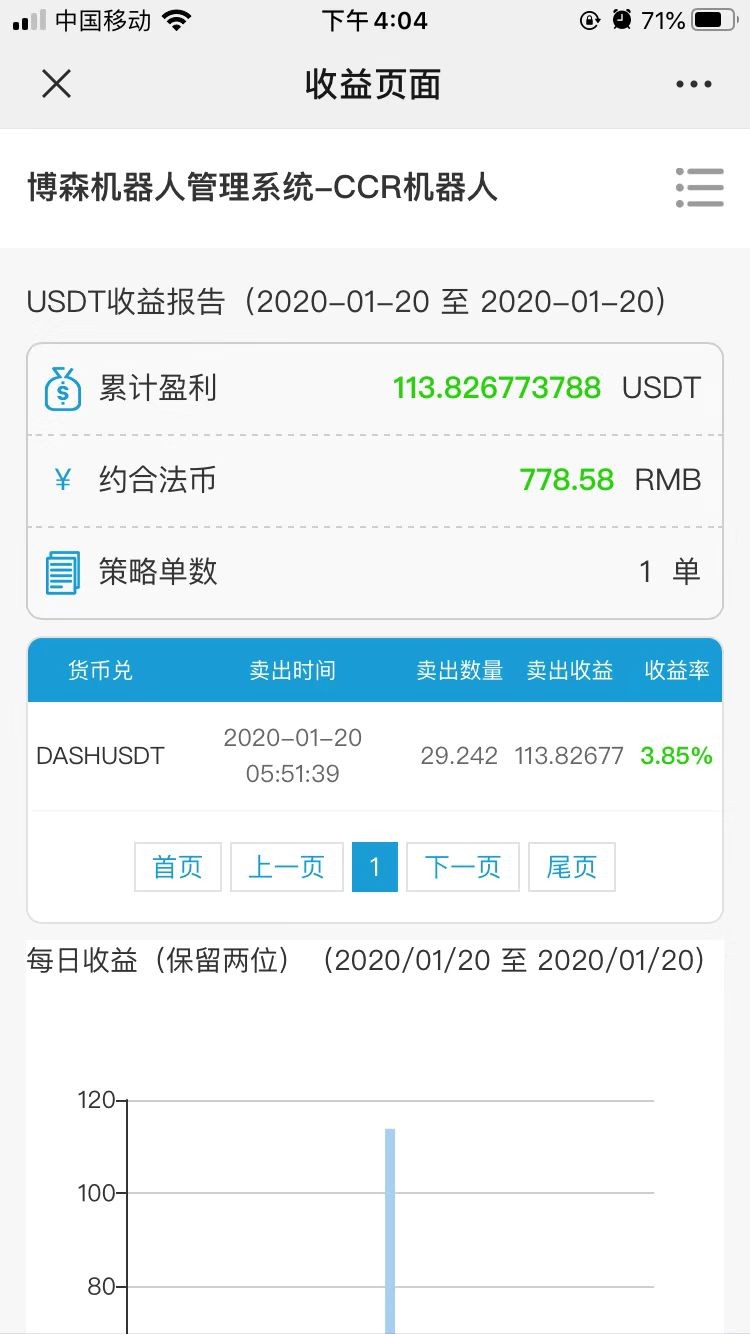Close the 收益页面 webview
Image resolution: width=750 pixels, height=1334 pixels.
coord(57,84)
